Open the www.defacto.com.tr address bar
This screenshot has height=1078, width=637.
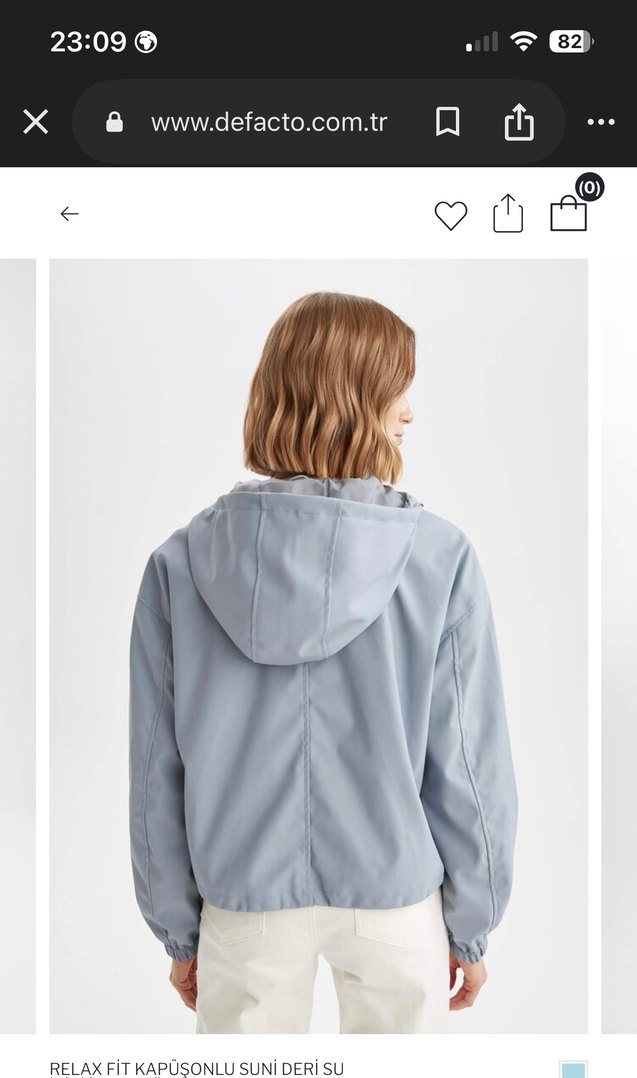pyautogui.click(x=268, y=123)
